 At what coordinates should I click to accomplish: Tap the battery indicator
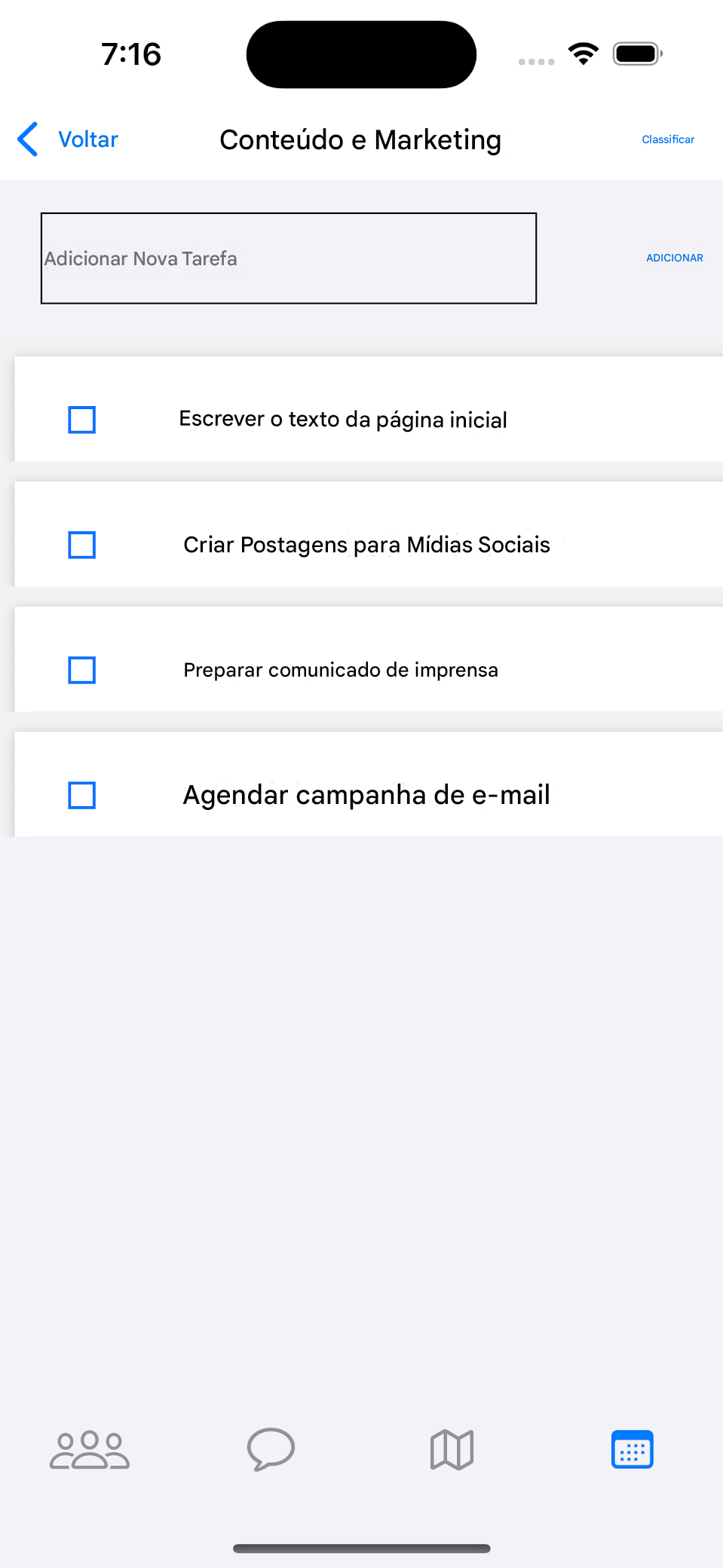point(636,53)
